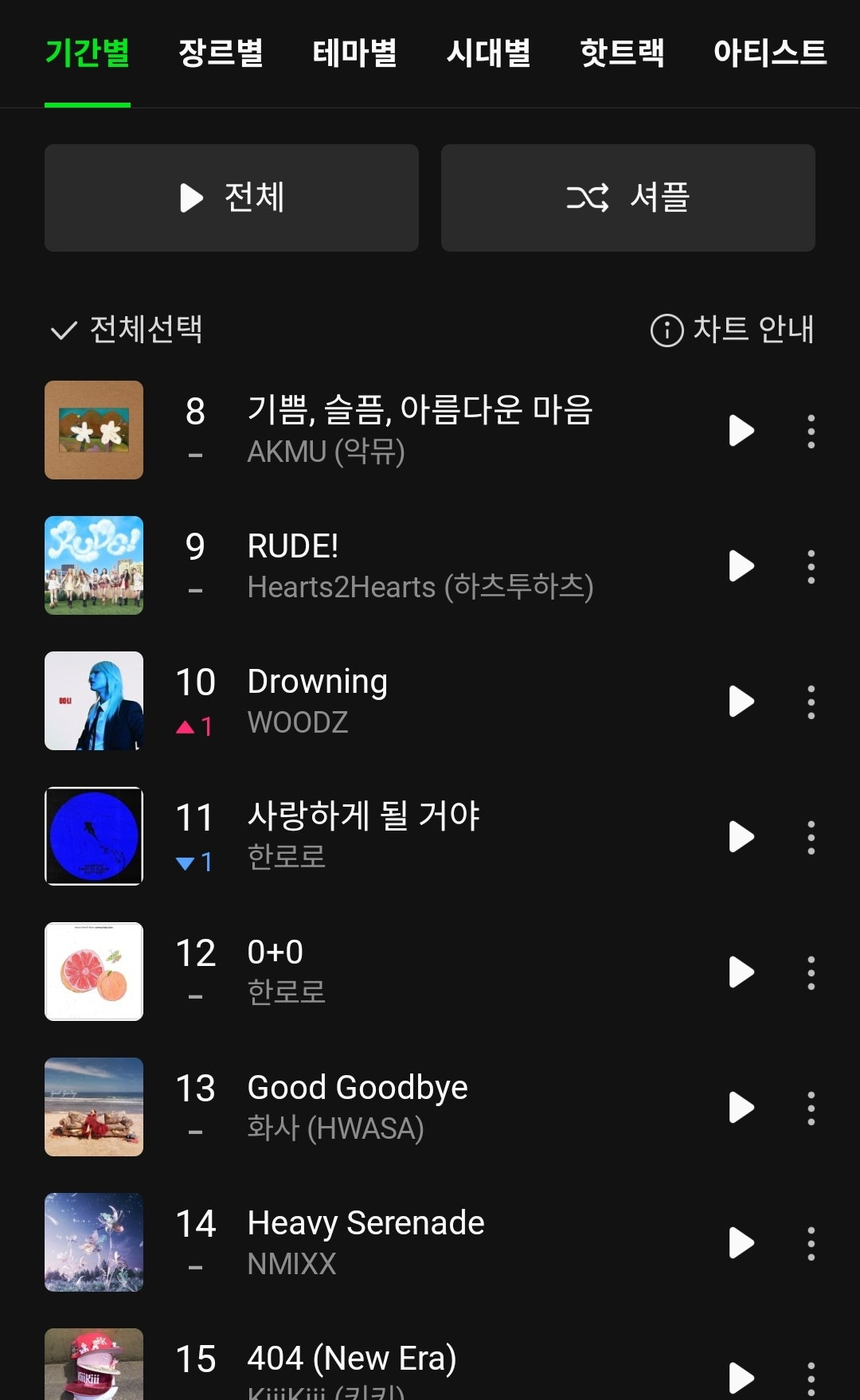860x1400 pixels.
Task: Switch to the 장르별 tab
Action: coord(221,53)
